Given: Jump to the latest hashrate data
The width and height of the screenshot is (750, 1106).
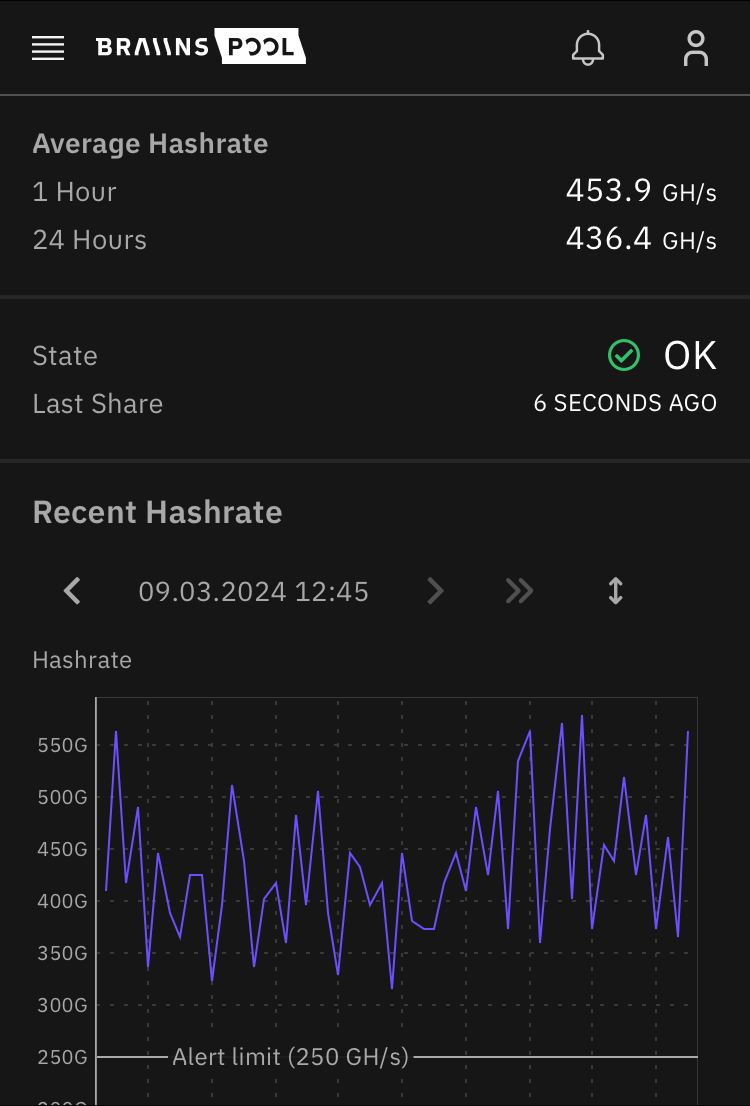Looking at the screenshot, I should pos(519,591).
